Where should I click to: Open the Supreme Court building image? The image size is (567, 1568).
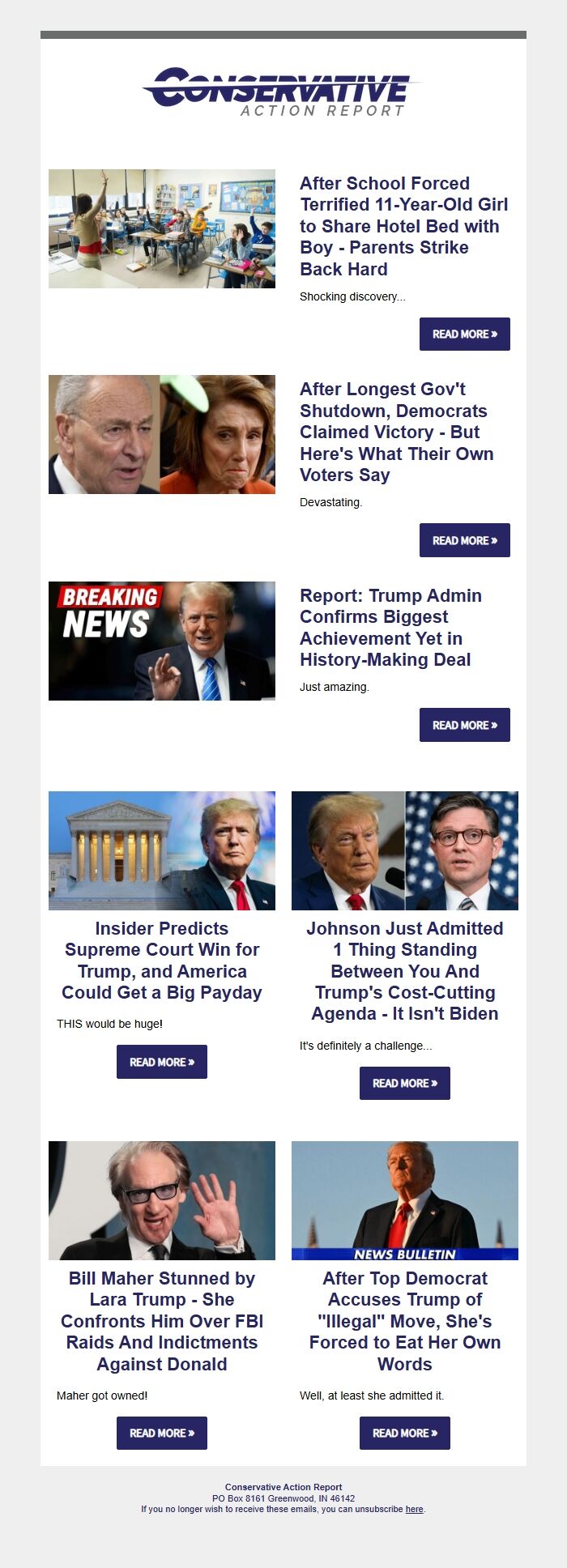pos(162,850)
